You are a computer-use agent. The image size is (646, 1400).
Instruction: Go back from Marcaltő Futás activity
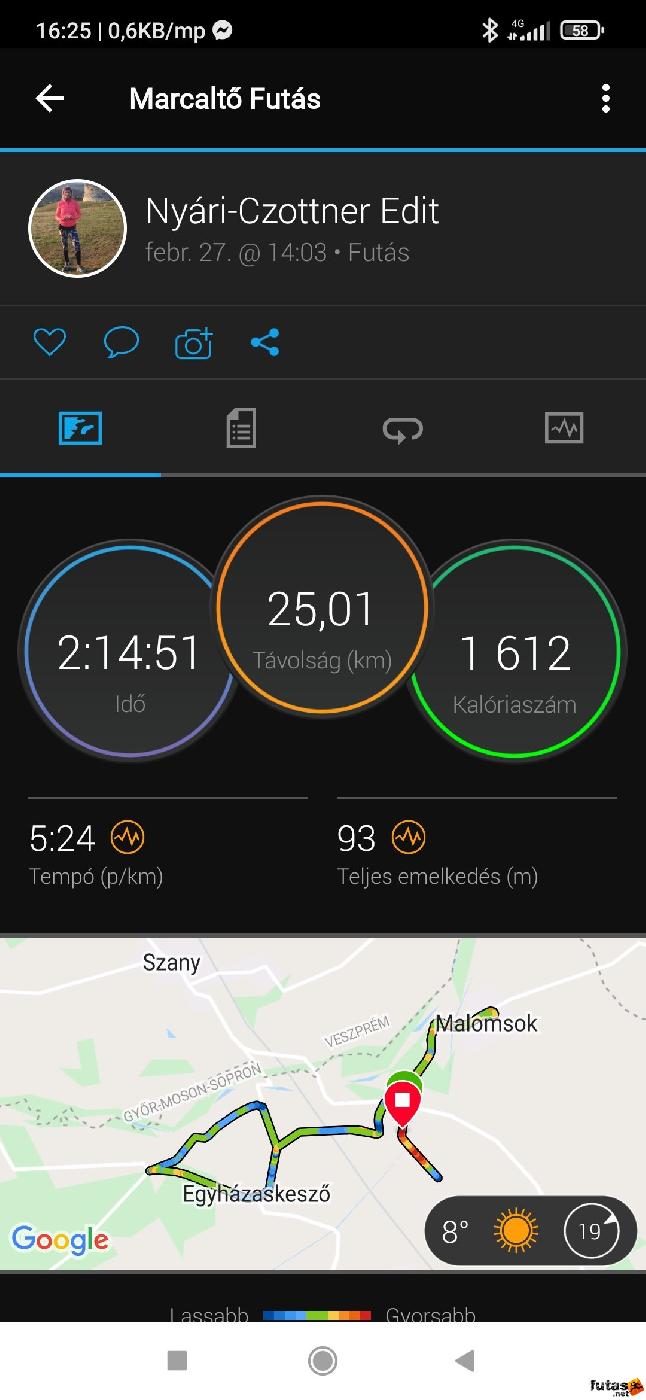50,98
